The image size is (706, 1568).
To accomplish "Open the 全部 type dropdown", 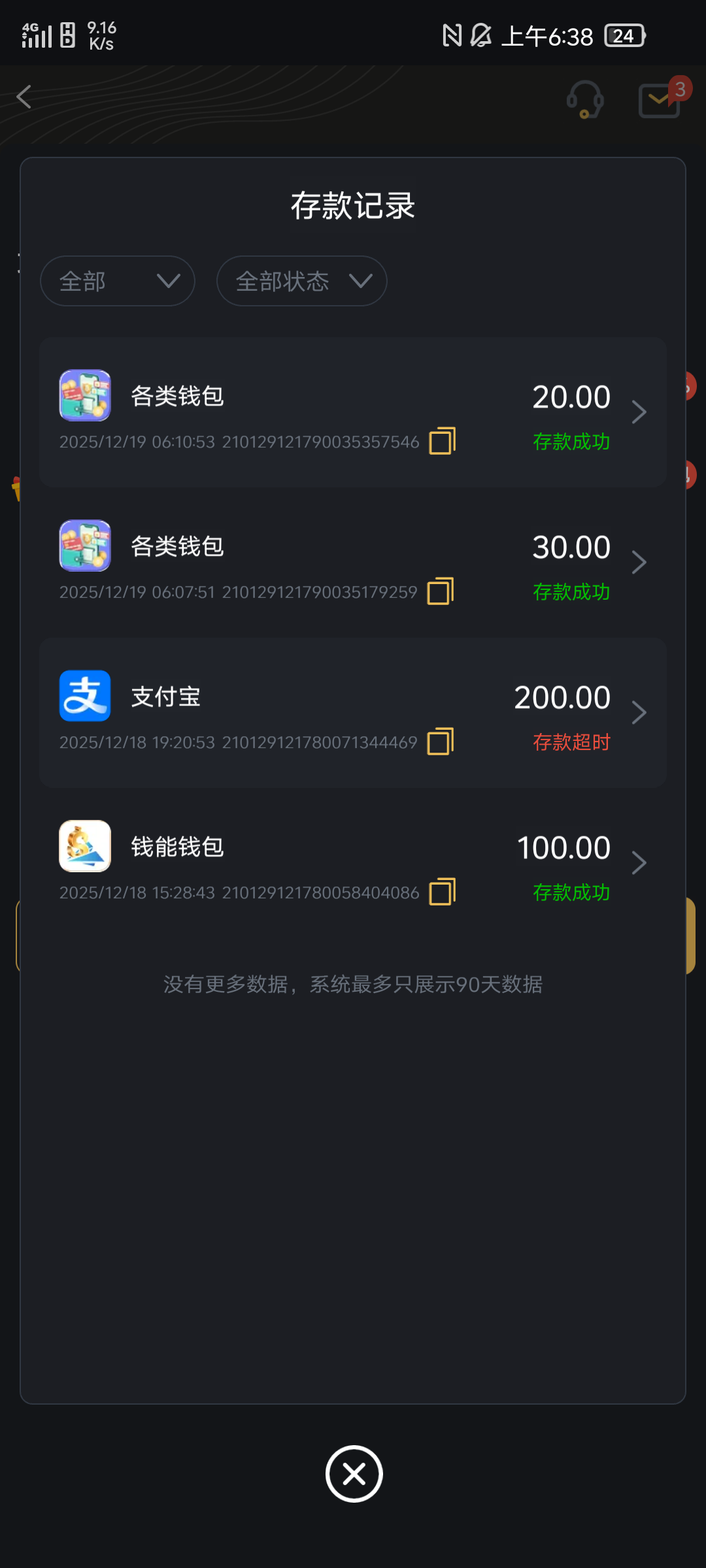I will tap(118, 281).
